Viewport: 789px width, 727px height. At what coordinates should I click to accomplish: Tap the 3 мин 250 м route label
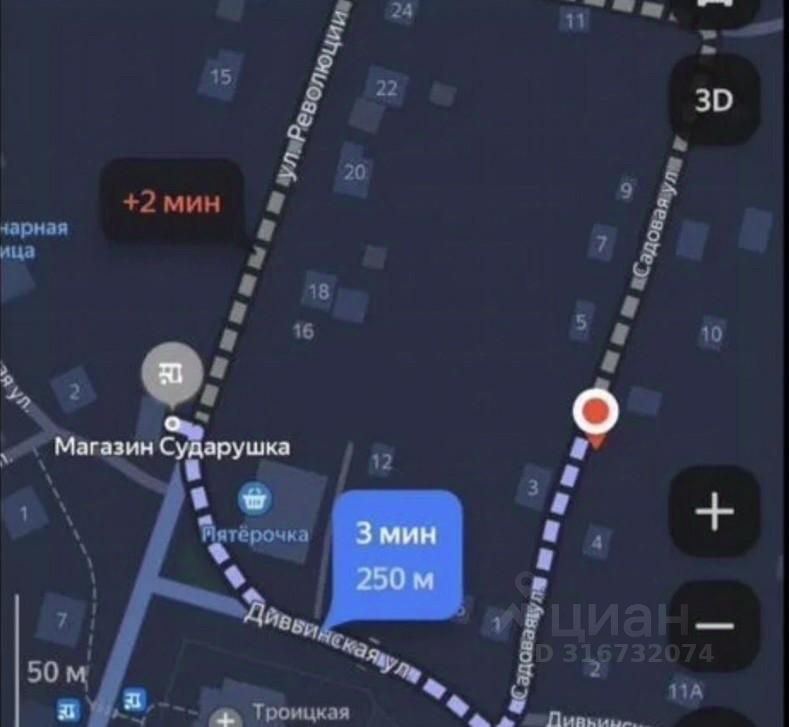pos(397,556)
